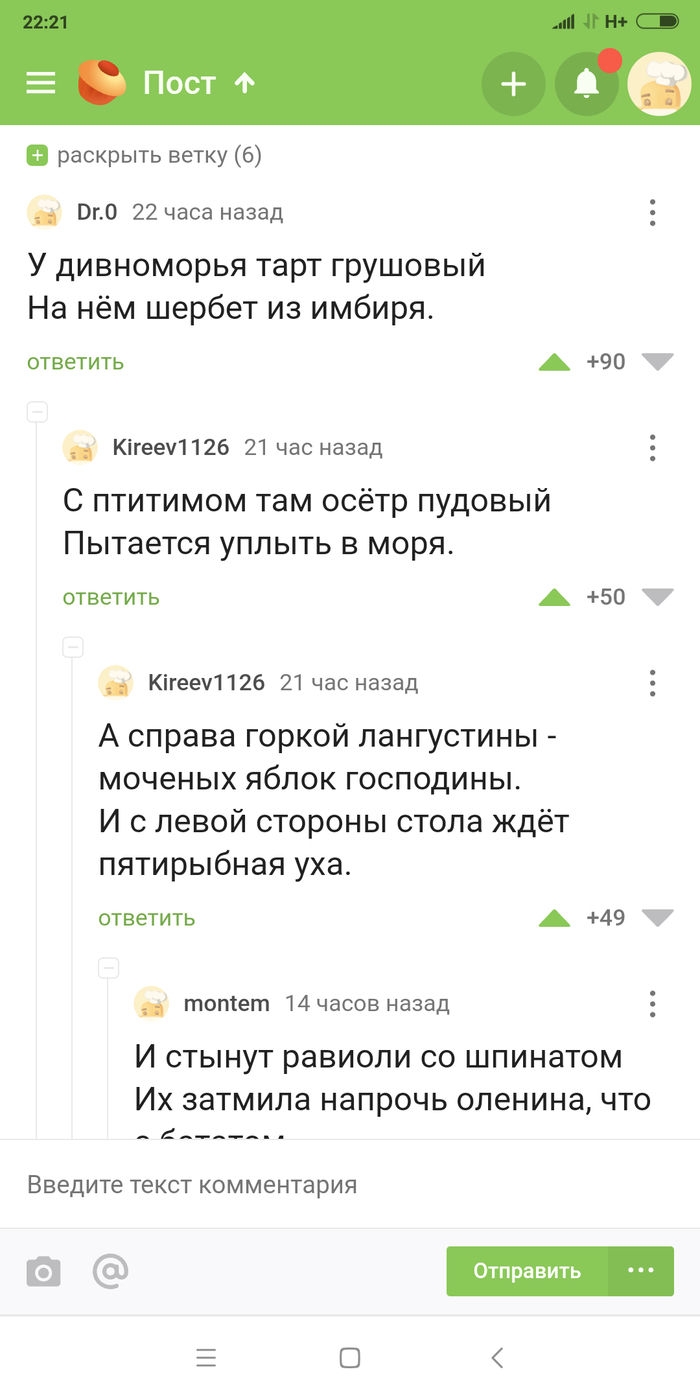Send the comment with Отправить
The height and width of the screenshot is (1400, 700).
coord(527,1271)
